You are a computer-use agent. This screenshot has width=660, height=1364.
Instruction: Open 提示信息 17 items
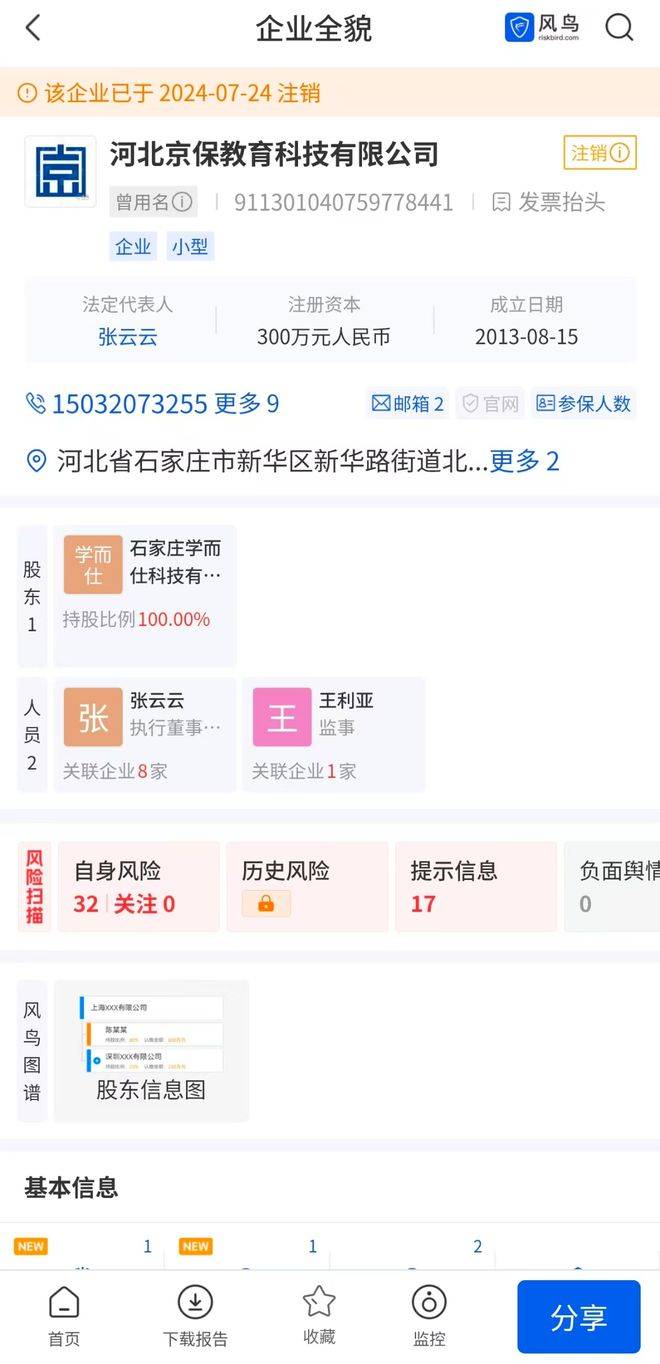click(x=475, y=886)
